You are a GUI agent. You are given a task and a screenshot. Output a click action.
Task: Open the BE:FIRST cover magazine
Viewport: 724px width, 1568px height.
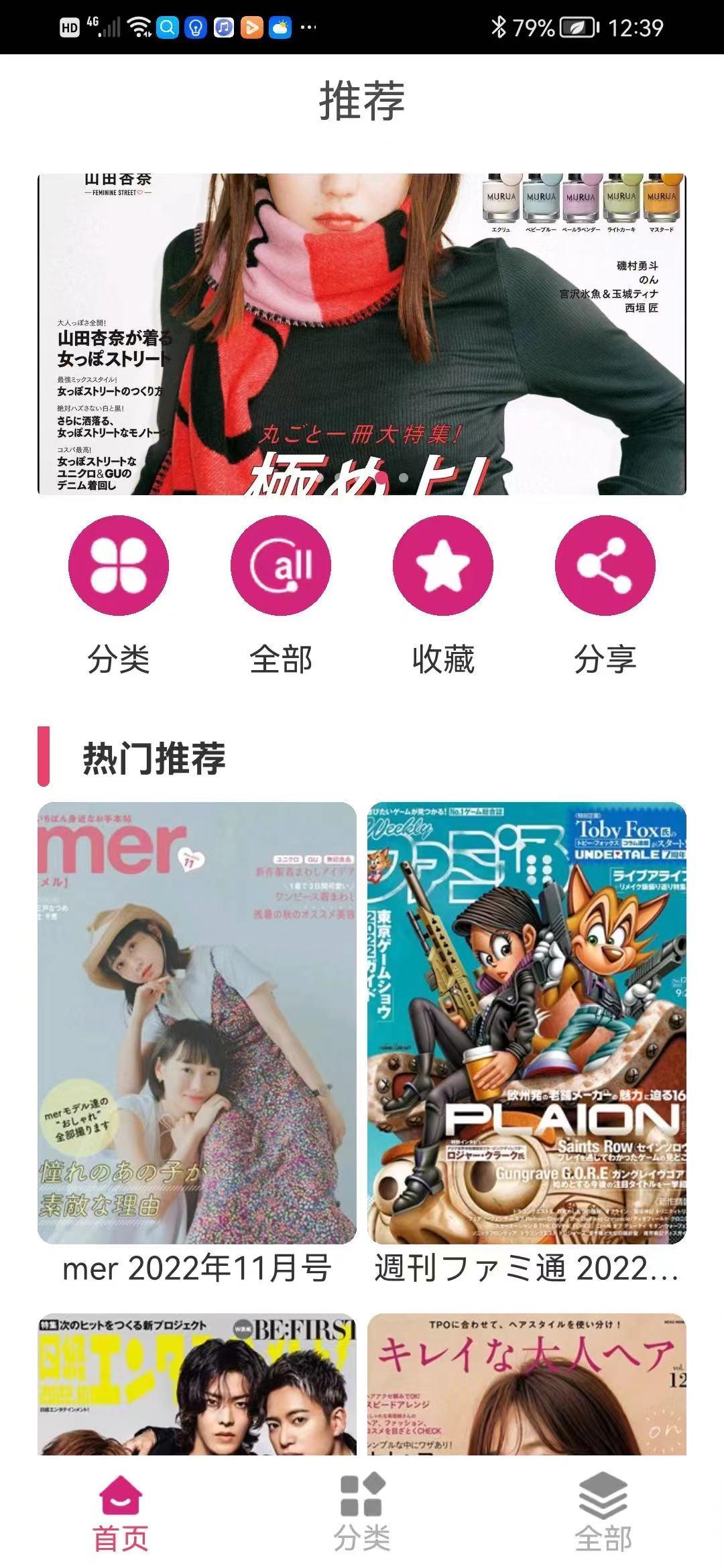197,1383
